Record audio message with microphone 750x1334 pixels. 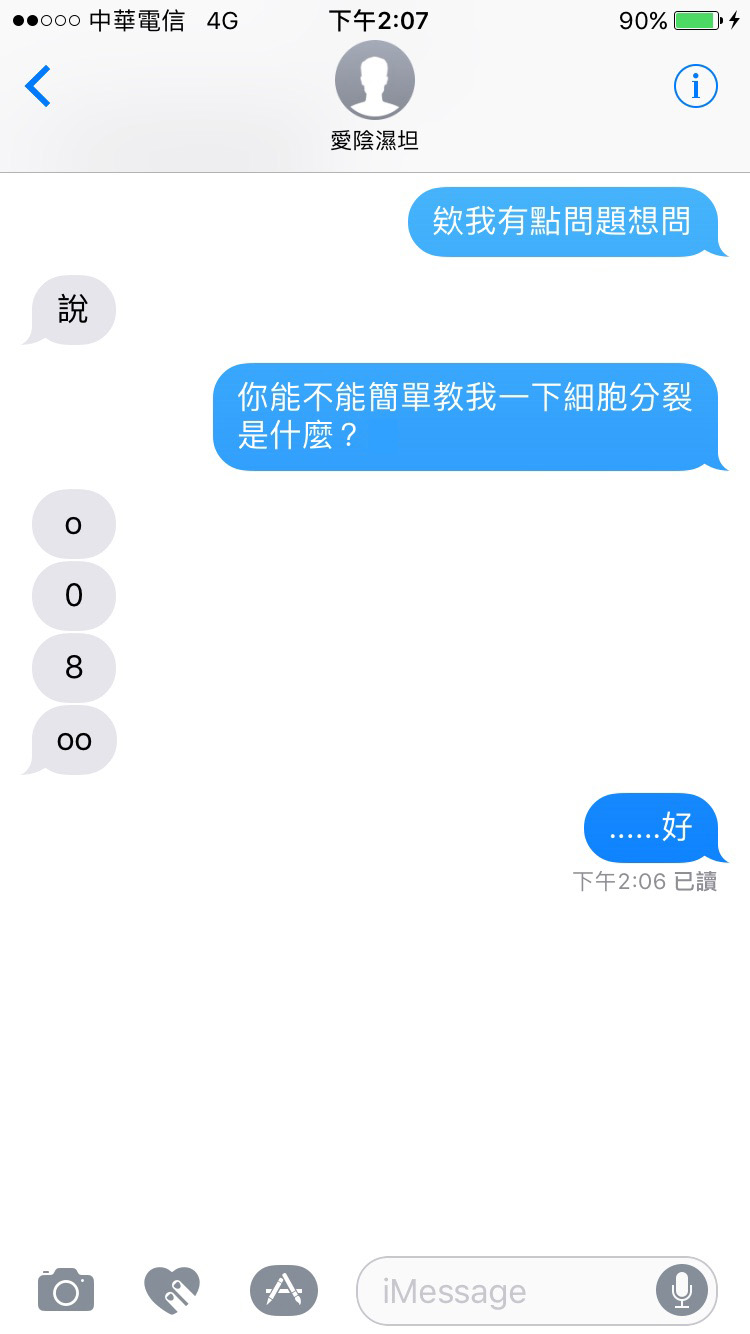click(x=682, y=1291)
